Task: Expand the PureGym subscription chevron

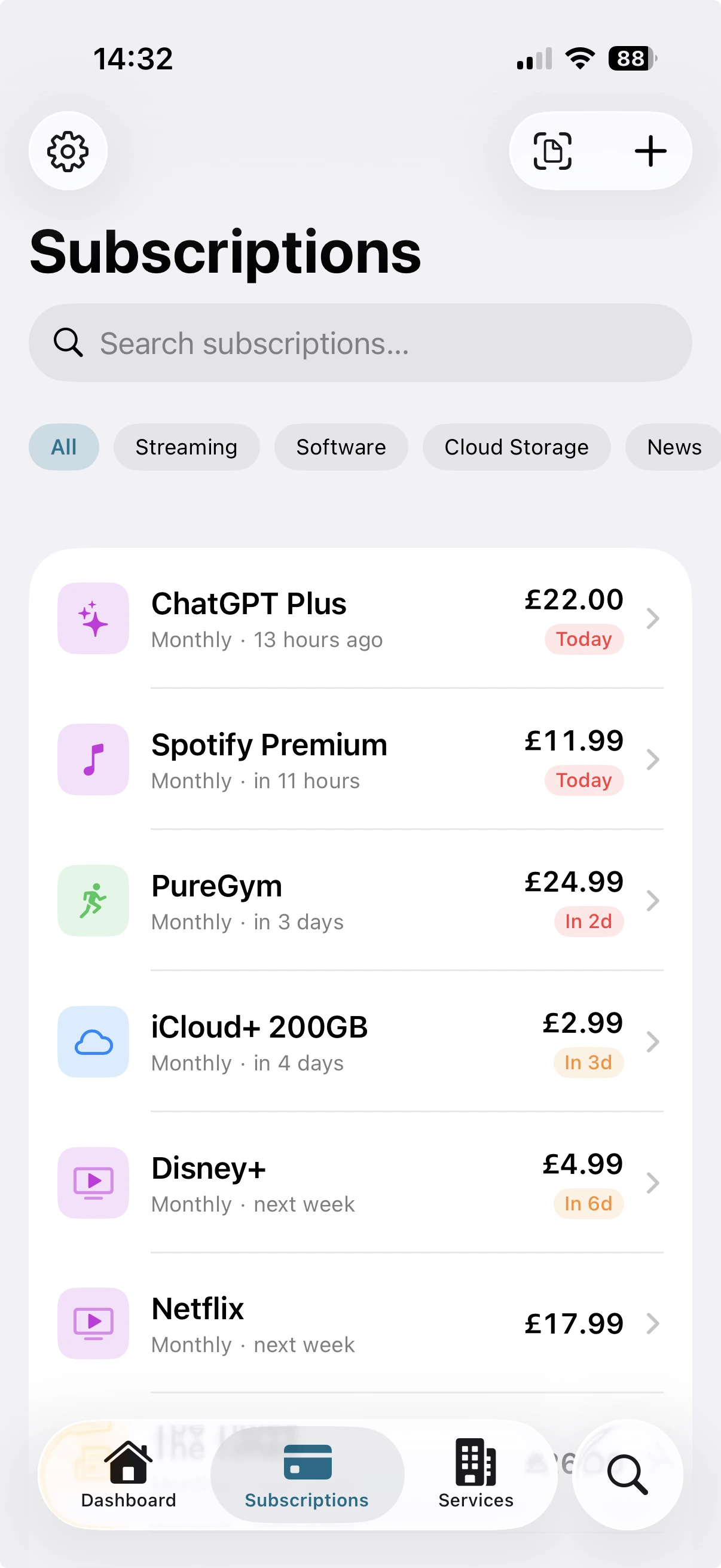Action: pyautogui.click(x=653, y=901)
